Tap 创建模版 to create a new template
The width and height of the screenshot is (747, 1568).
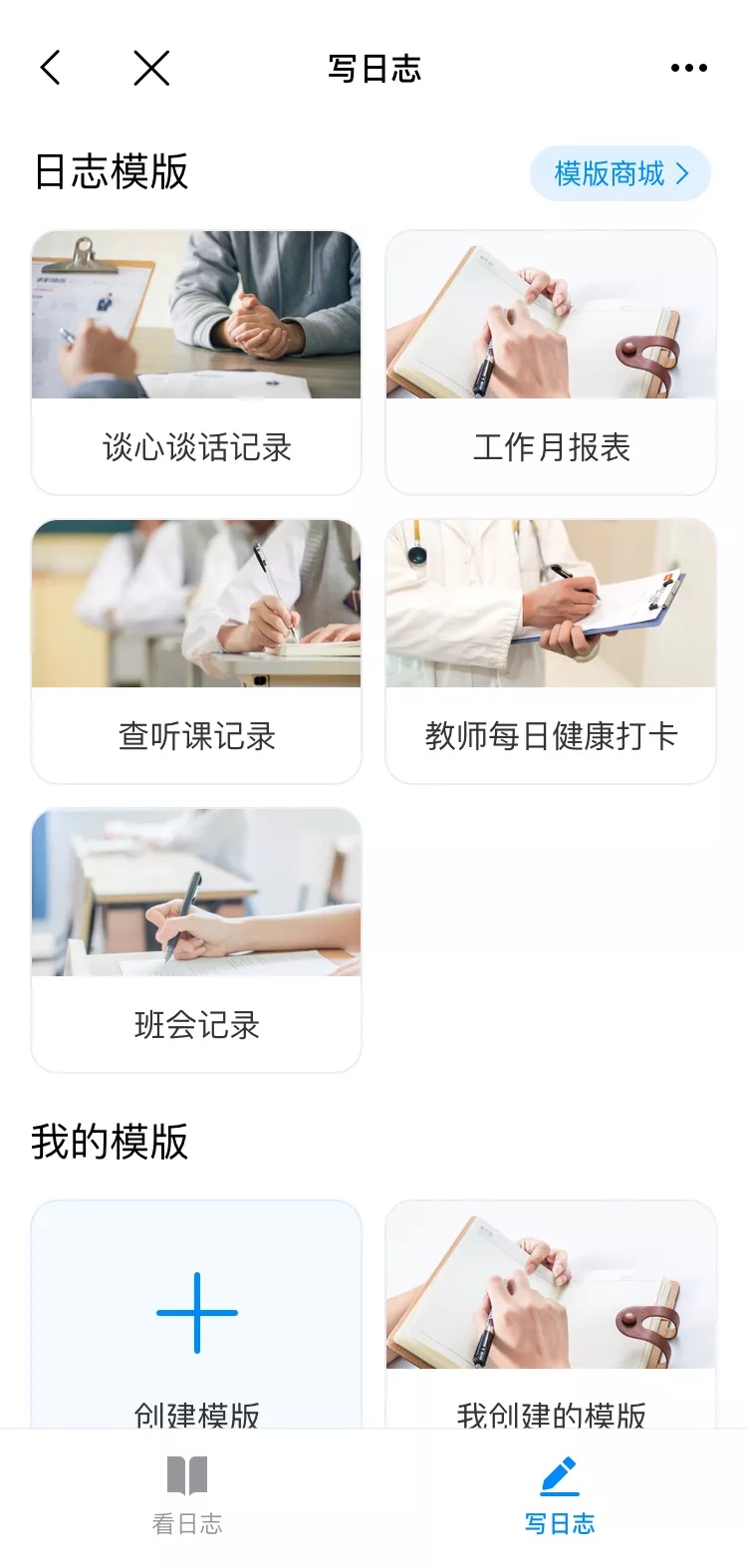coord(196,1315)
